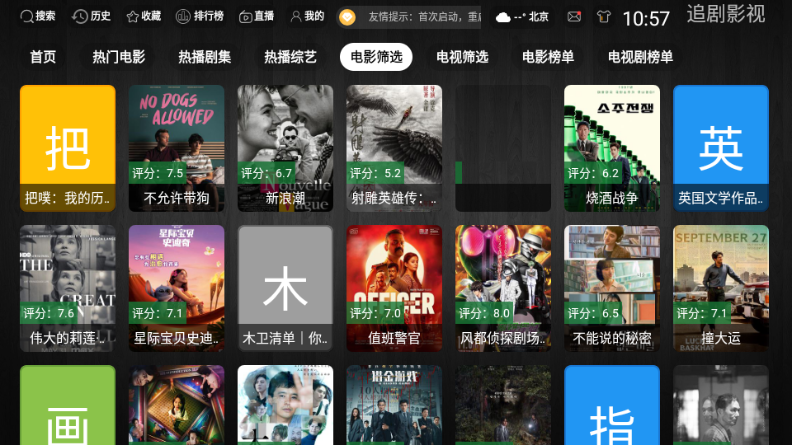Open 历史 watch history

point(92,16)
